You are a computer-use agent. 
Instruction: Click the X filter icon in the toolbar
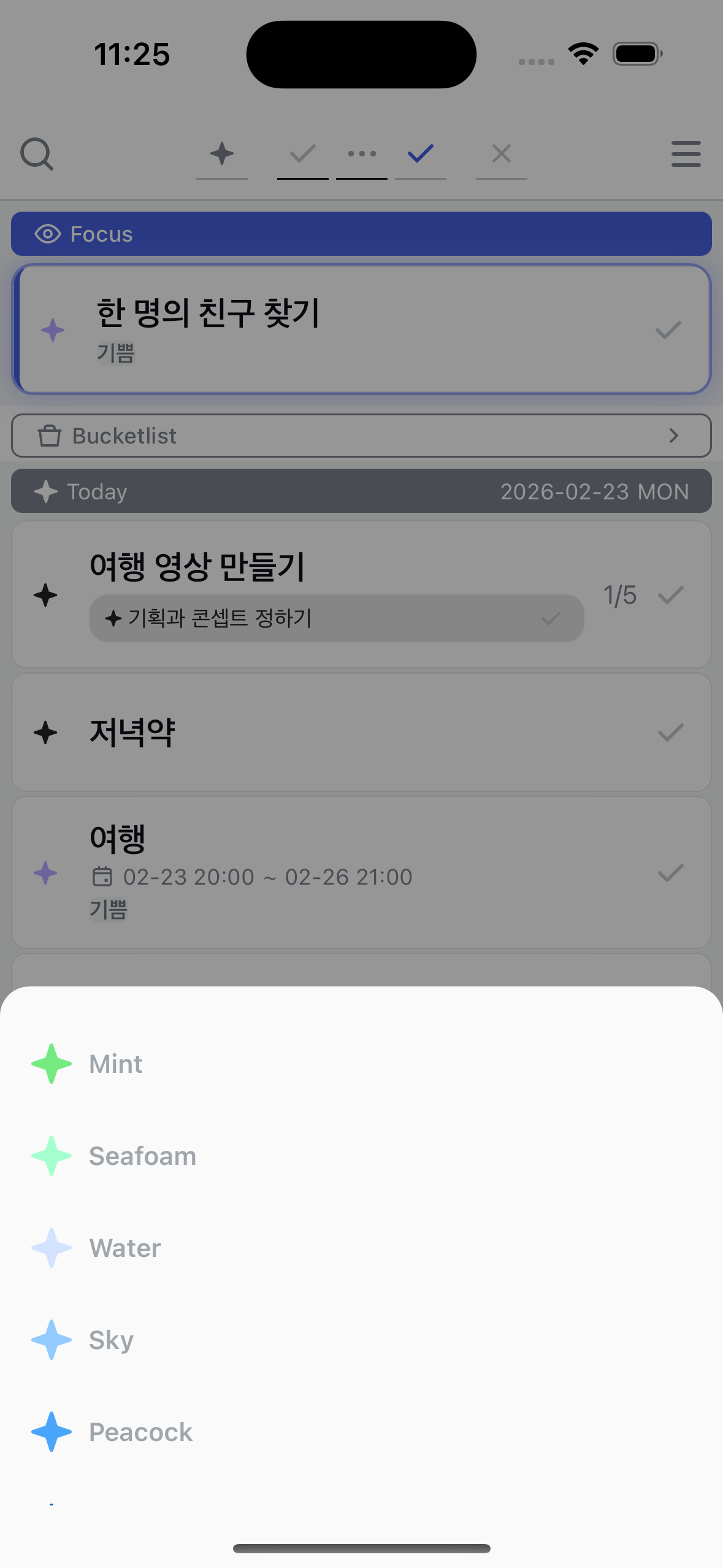[x=501, y=153]
